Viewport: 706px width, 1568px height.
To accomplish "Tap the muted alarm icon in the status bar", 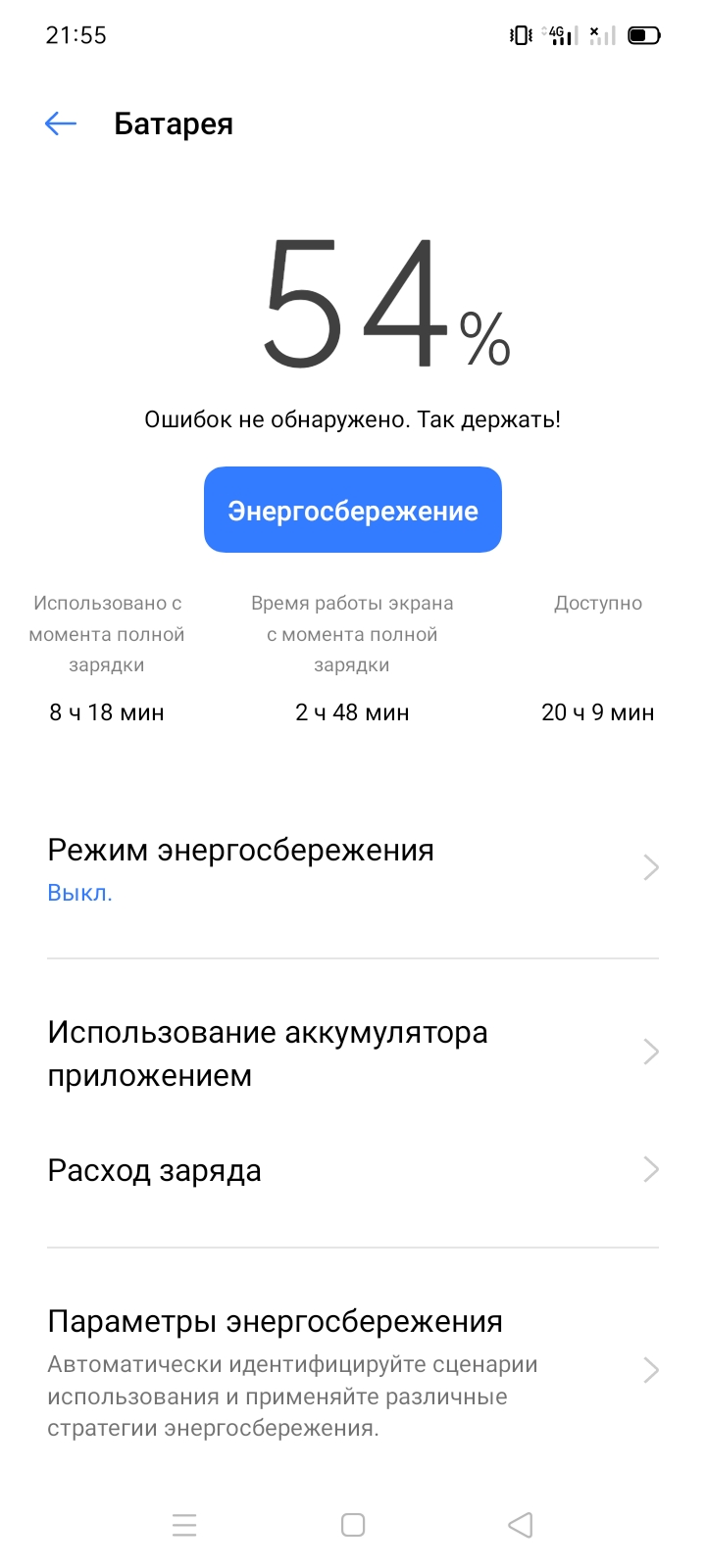I will pyautogui.click(x=594, y=32).
